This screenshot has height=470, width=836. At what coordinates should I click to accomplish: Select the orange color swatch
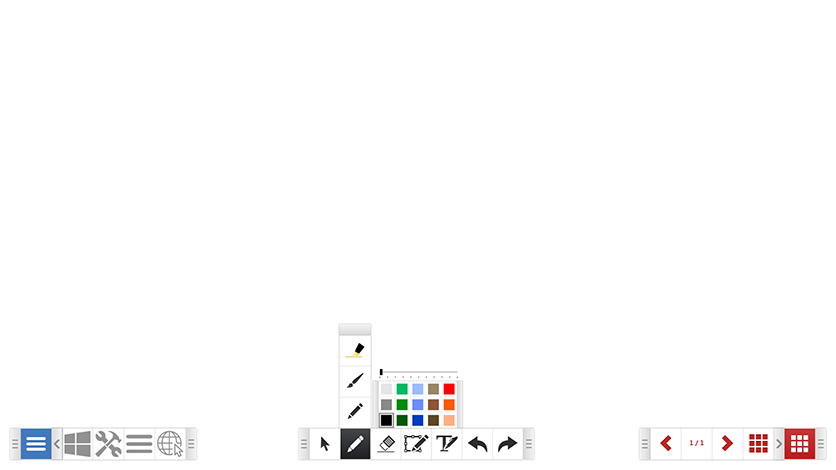coord(449,405)
